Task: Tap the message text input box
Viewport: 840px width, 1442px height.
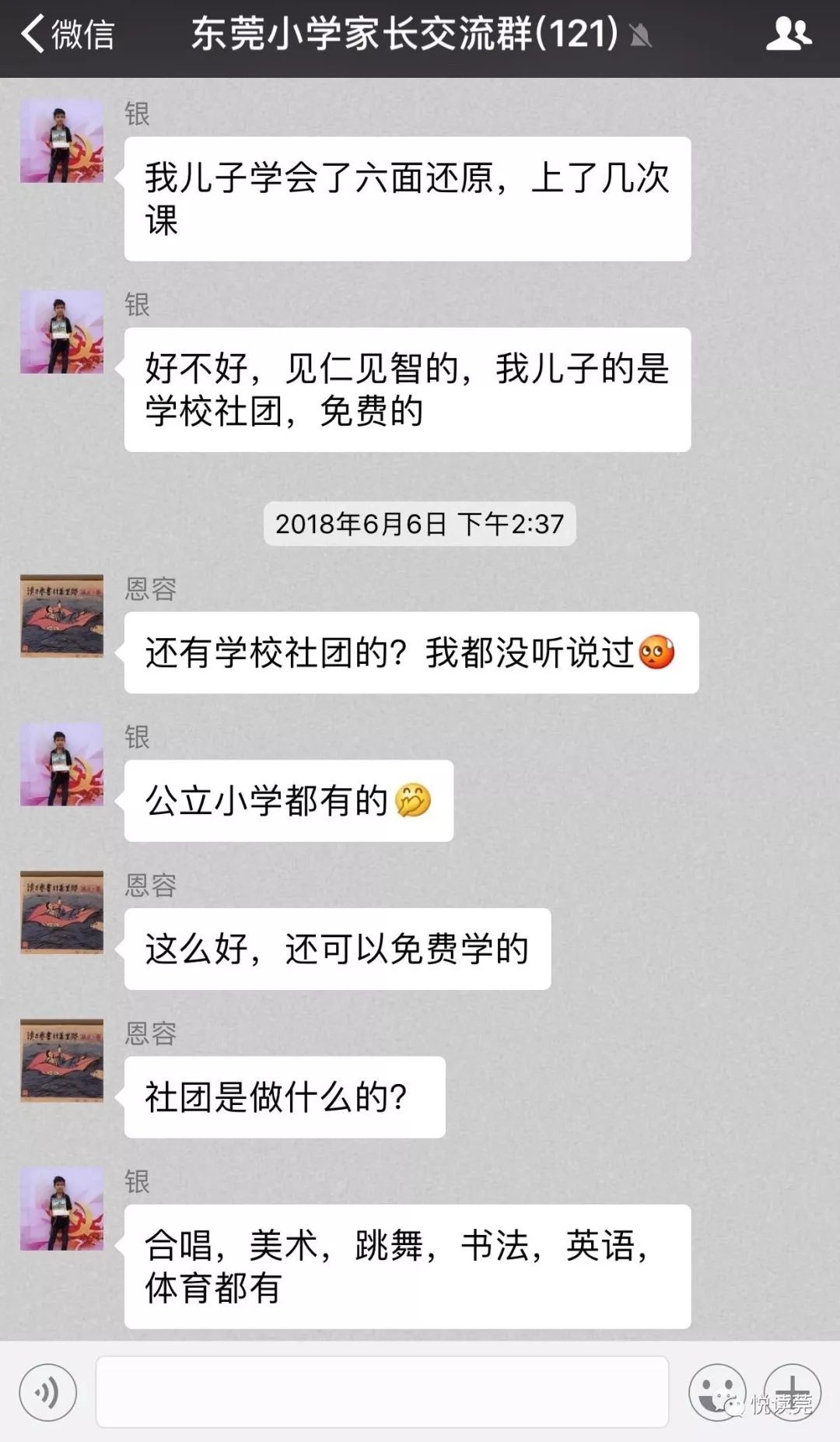Action: (x=382, y=1392)
